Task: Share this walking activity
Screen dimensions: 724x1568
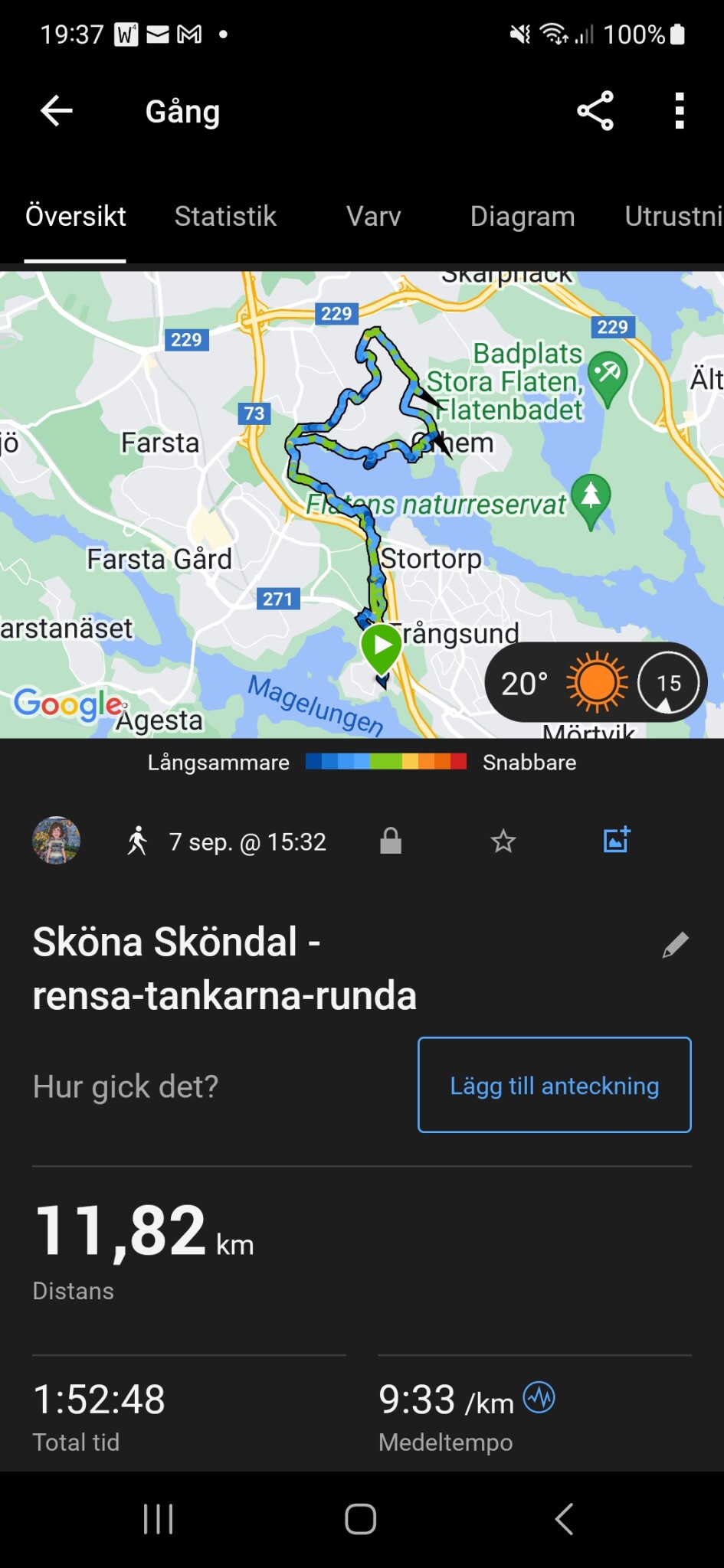Action: pyautogui.click(x=595, y=112)
